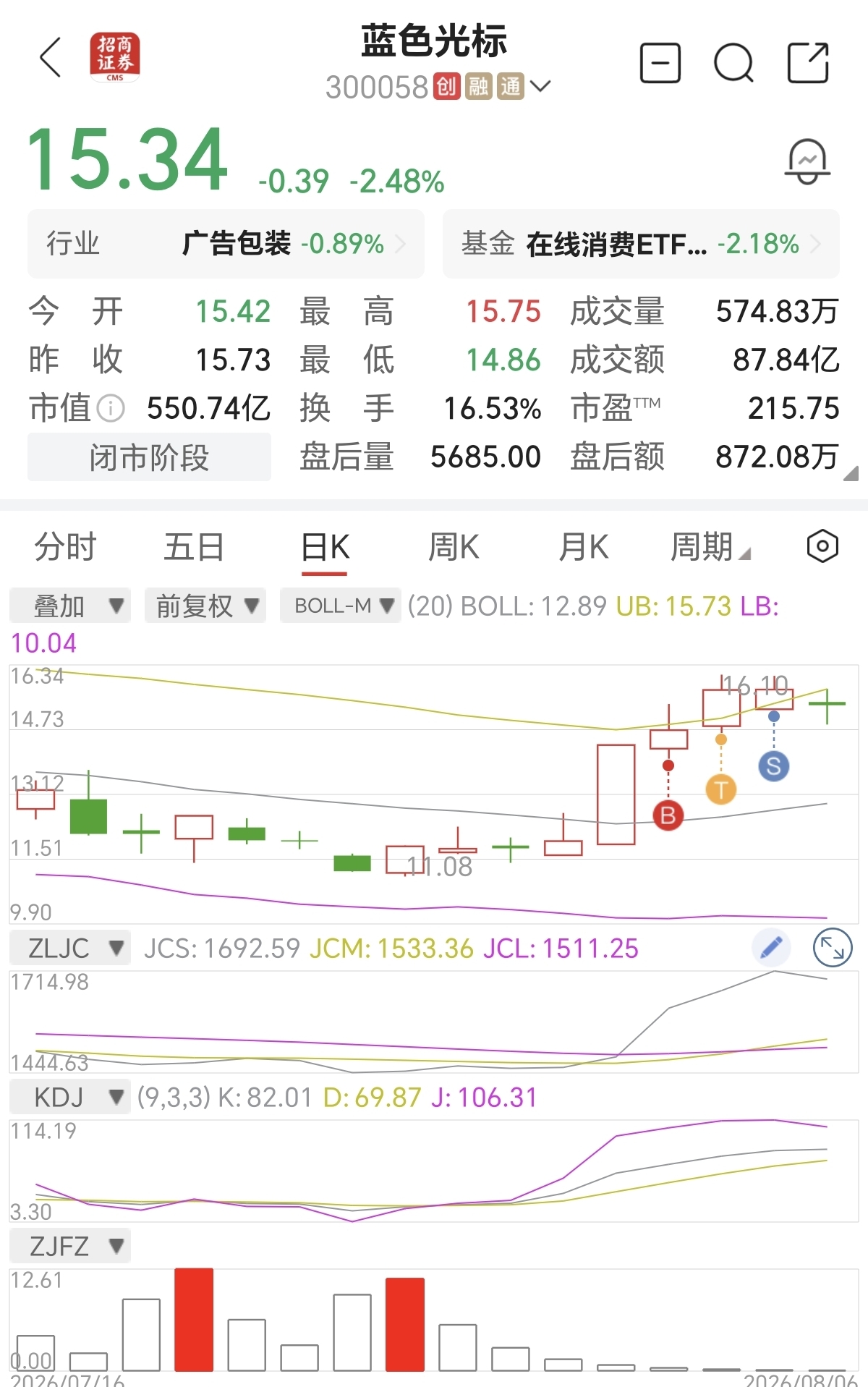868x1387 pixels.
Task: Change the BOLL-M indicator dropdown
Action: point(341,606)
